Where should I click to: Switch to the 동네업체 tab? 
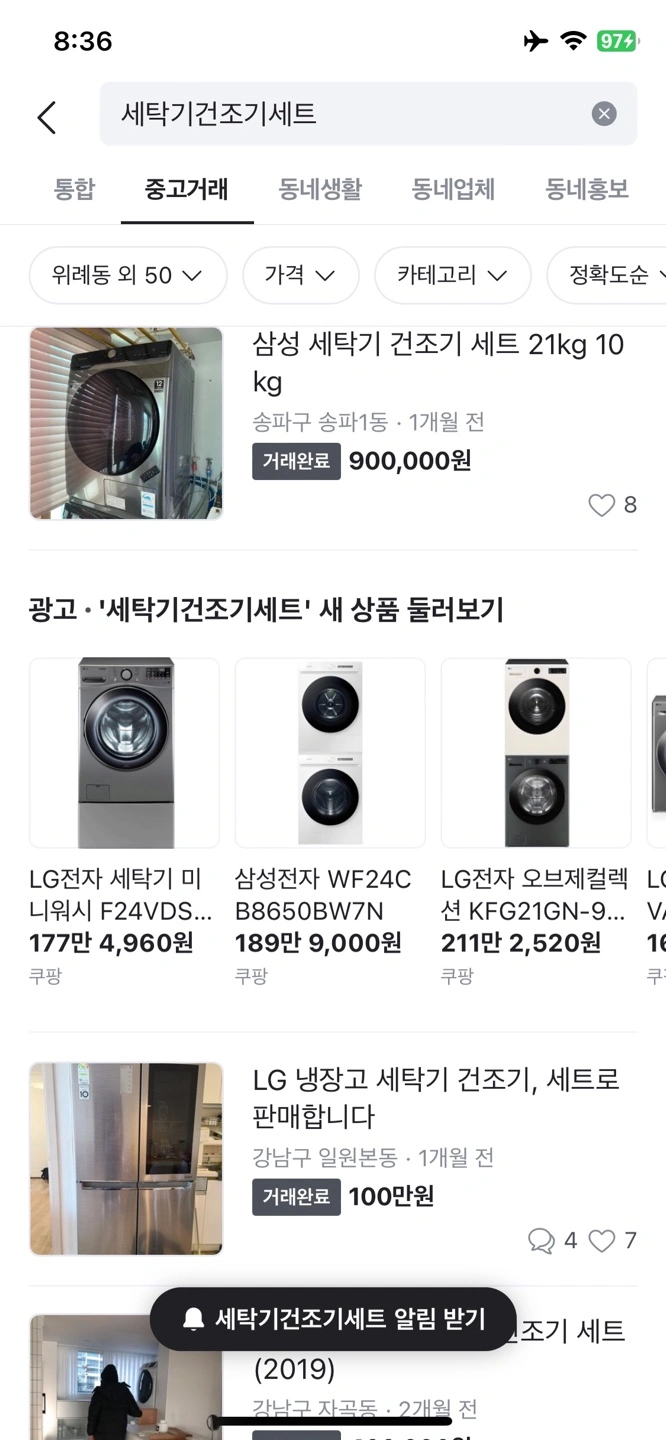453,189
